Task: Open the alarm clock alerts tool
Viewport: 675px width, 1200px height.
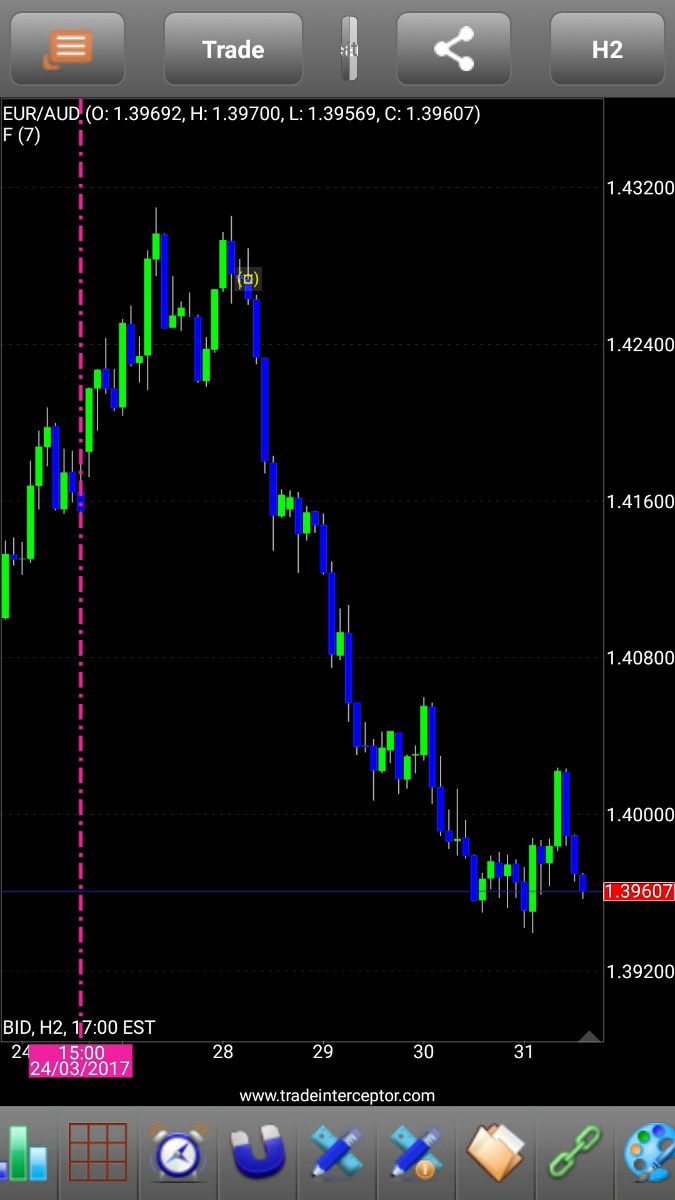Action: [179, 1152]
